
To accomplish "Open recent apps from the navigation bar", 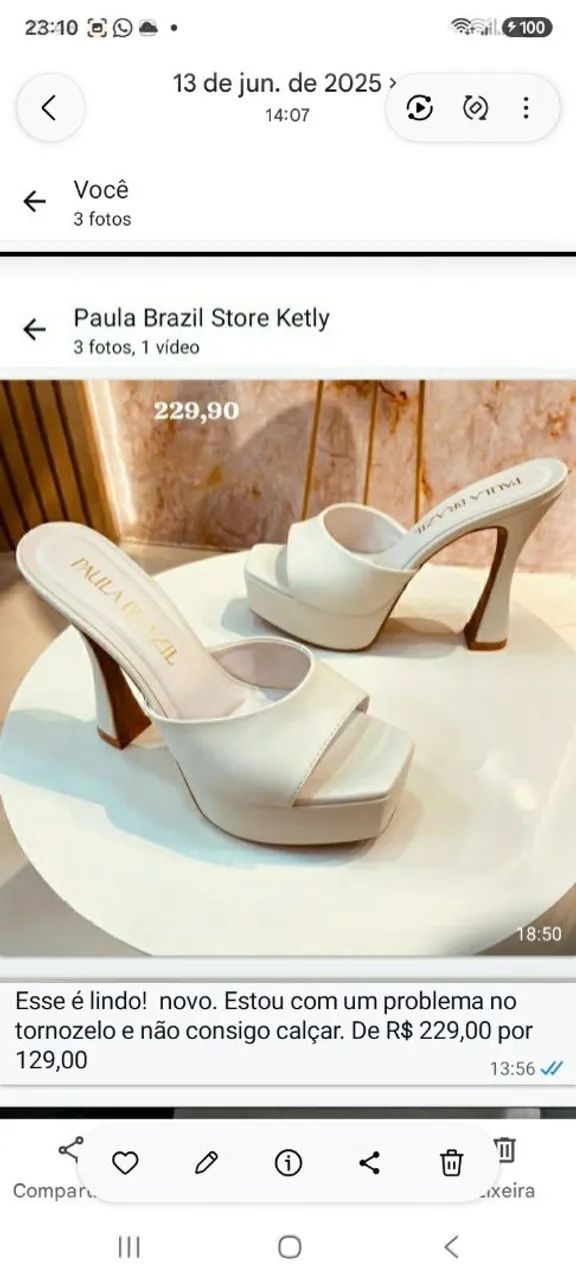I will (x=128, y=1246).
